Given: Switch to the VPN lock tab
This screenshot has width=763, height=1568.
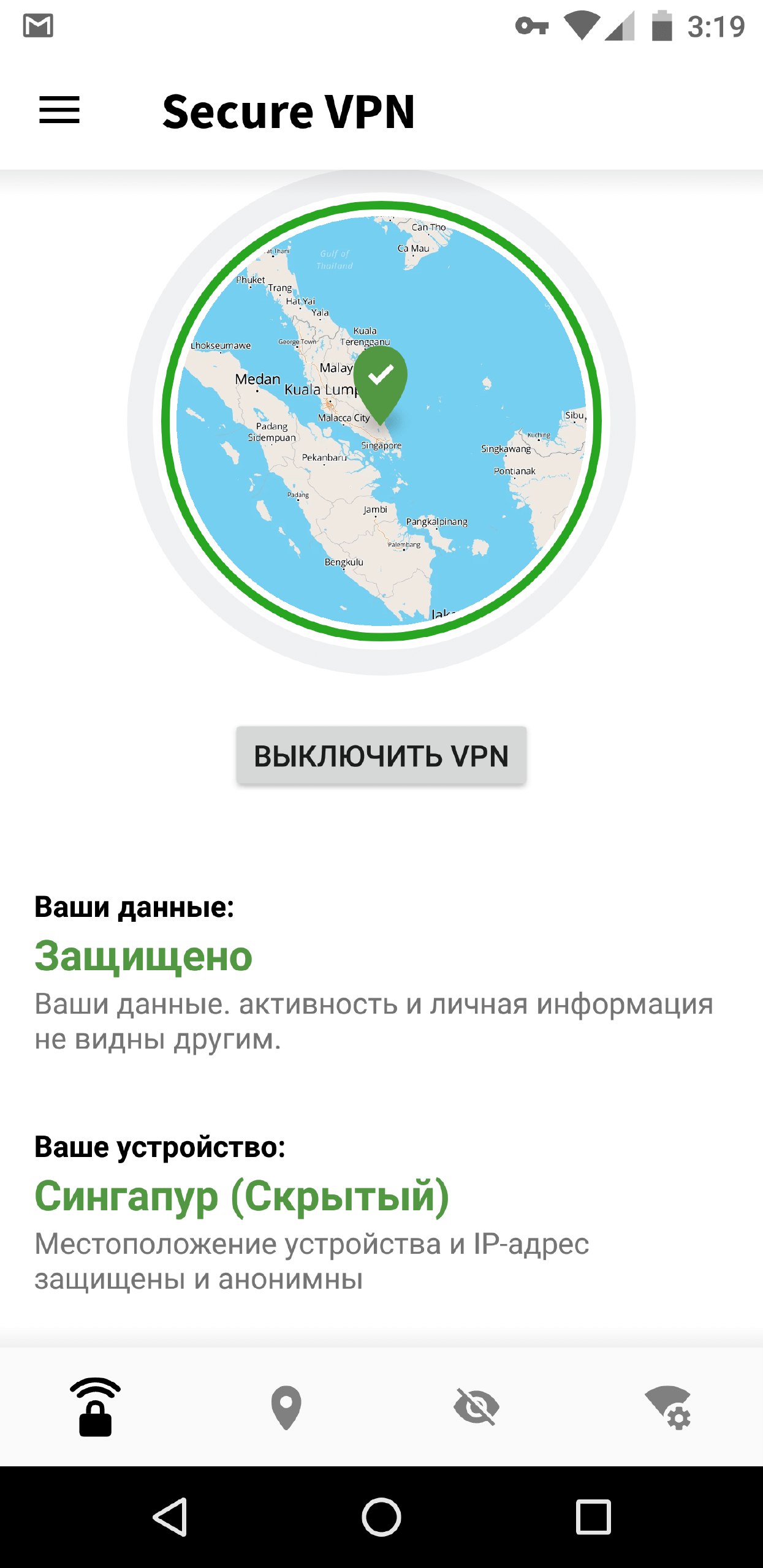Looking at the screenshot, I should pyautogui.click(x=96, y=1406).
